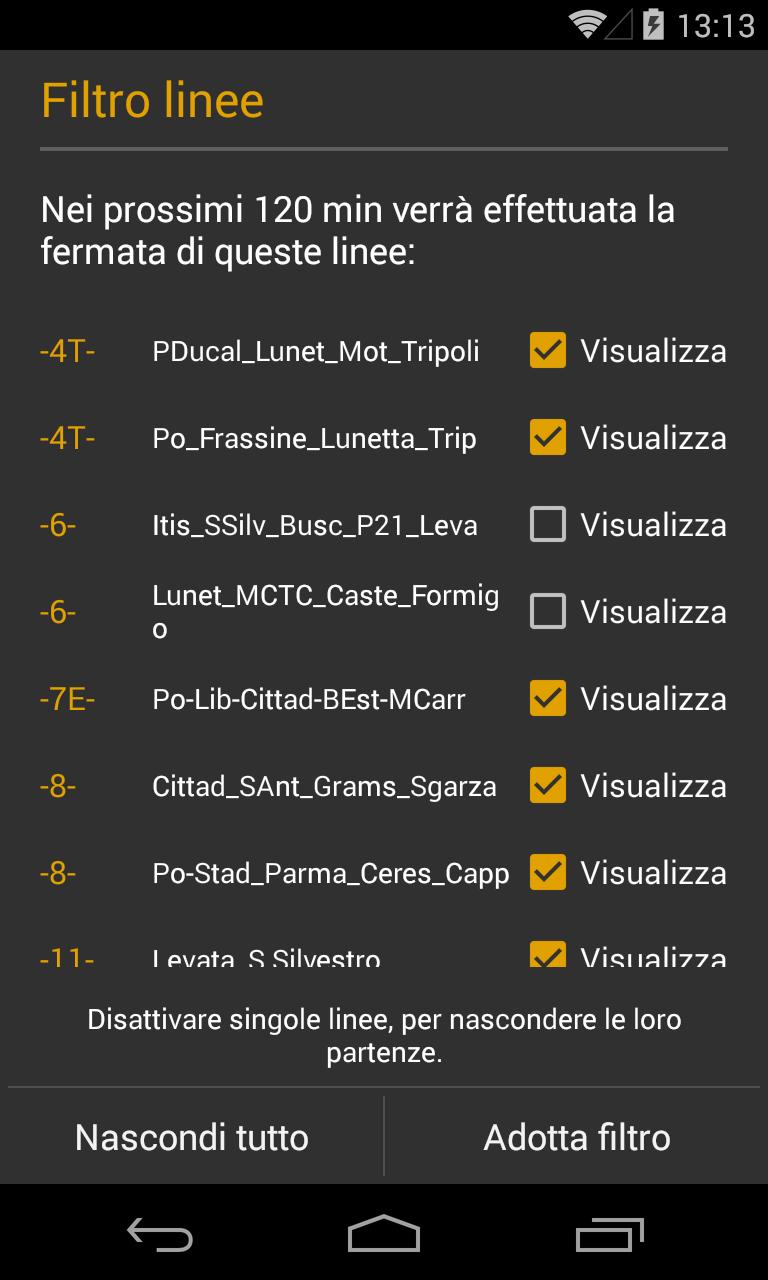Apply with Adotta filtro

[x=577, y=1137]
